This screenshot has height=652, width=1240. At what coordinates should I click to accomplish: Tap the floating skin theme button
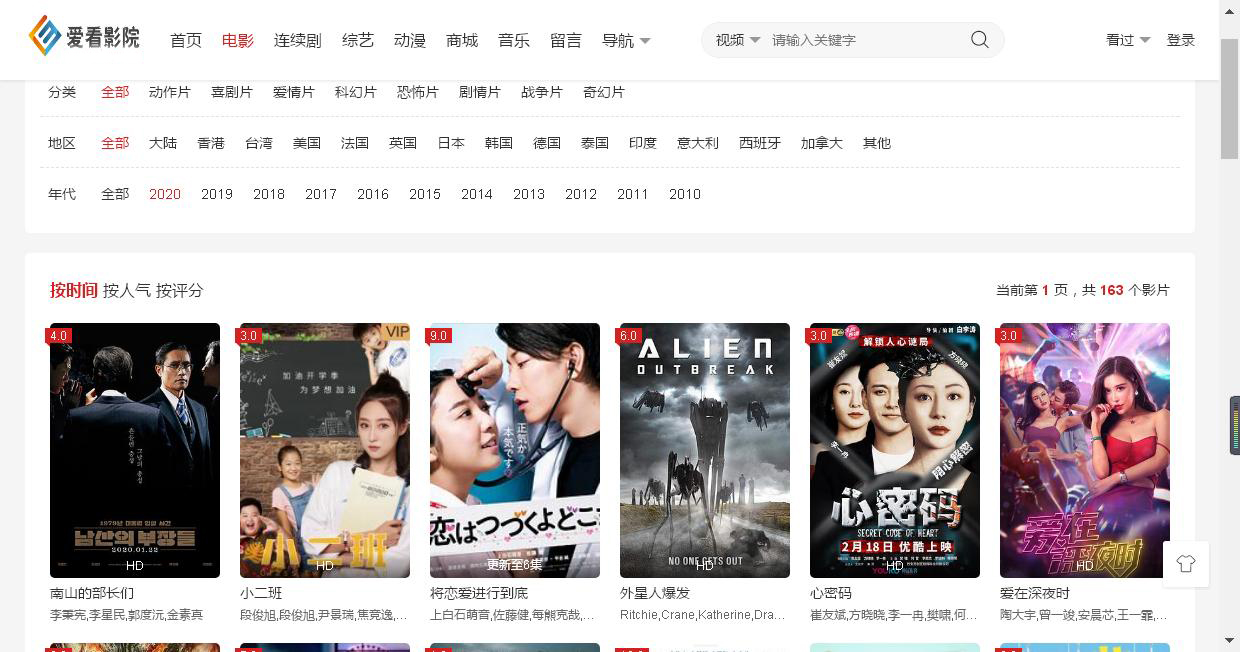click(1186, 564)
